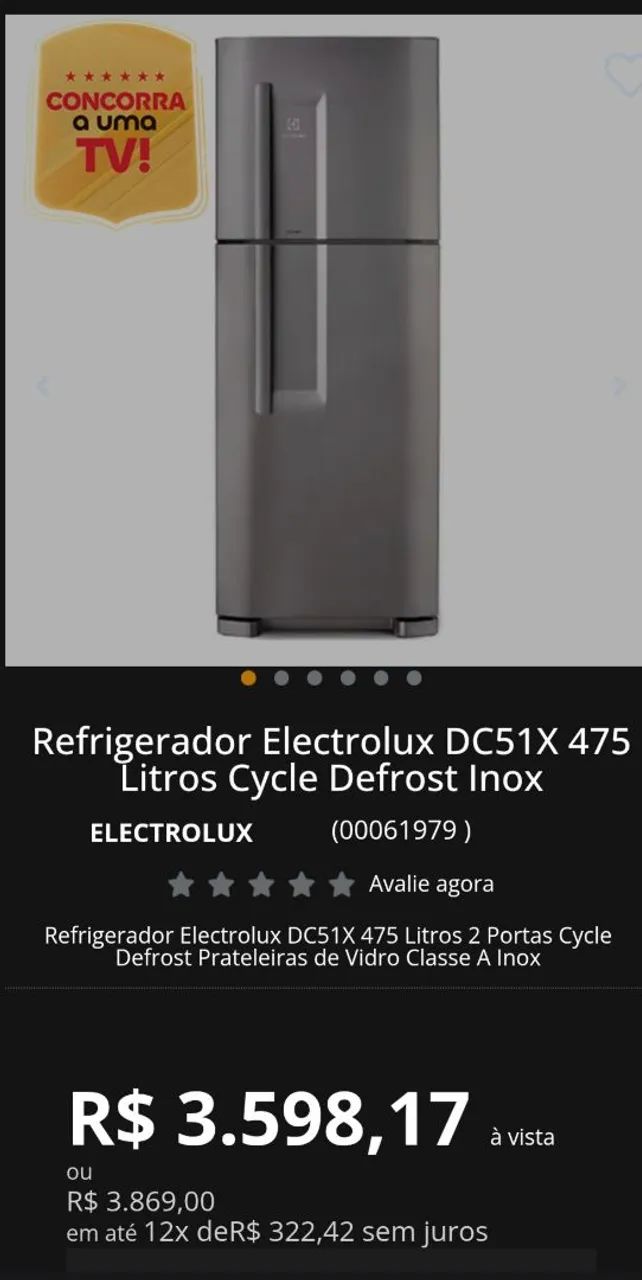The image size is (642, 1280).
Task: Open the Avalie agora rating link
Action: (x=431, y=884)
